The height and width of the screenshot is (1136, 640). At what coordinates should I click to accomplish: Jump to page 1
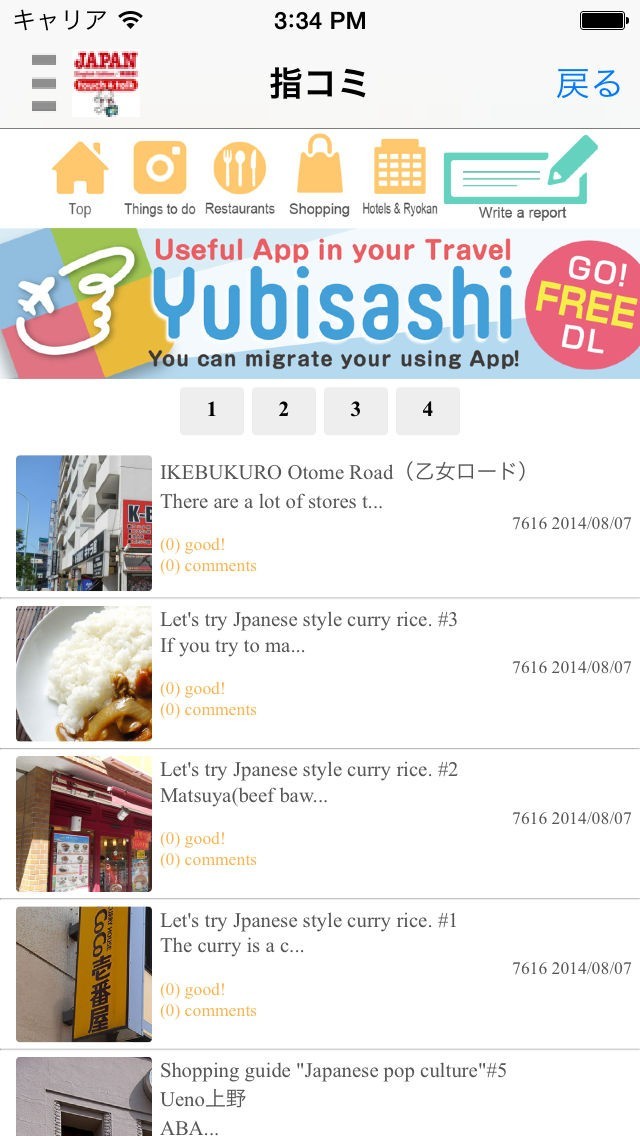pos(212,410)
